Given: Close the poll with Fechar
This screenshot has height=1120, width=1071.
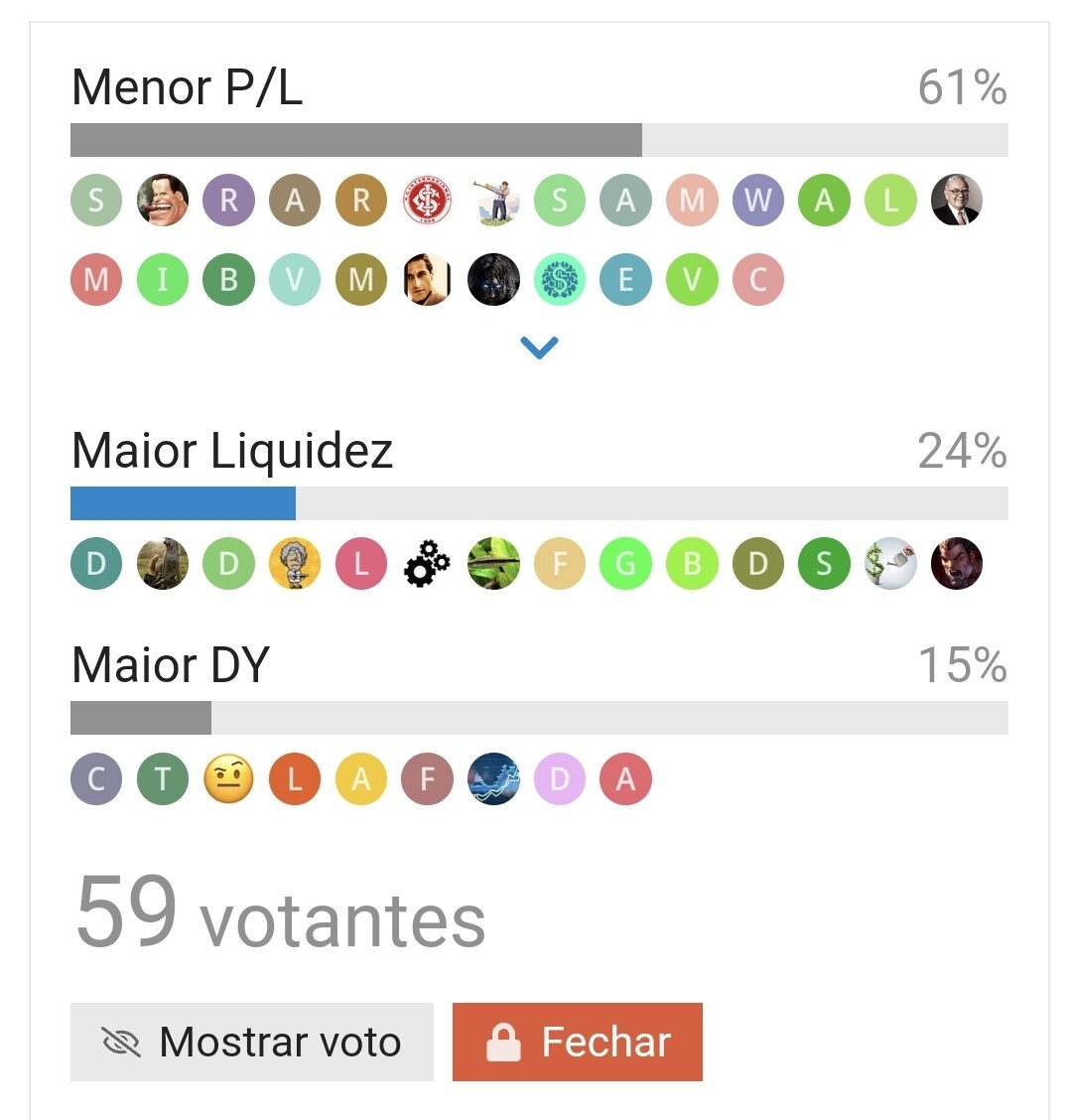Looking at the screenshot, I should tap(577, 1042).
